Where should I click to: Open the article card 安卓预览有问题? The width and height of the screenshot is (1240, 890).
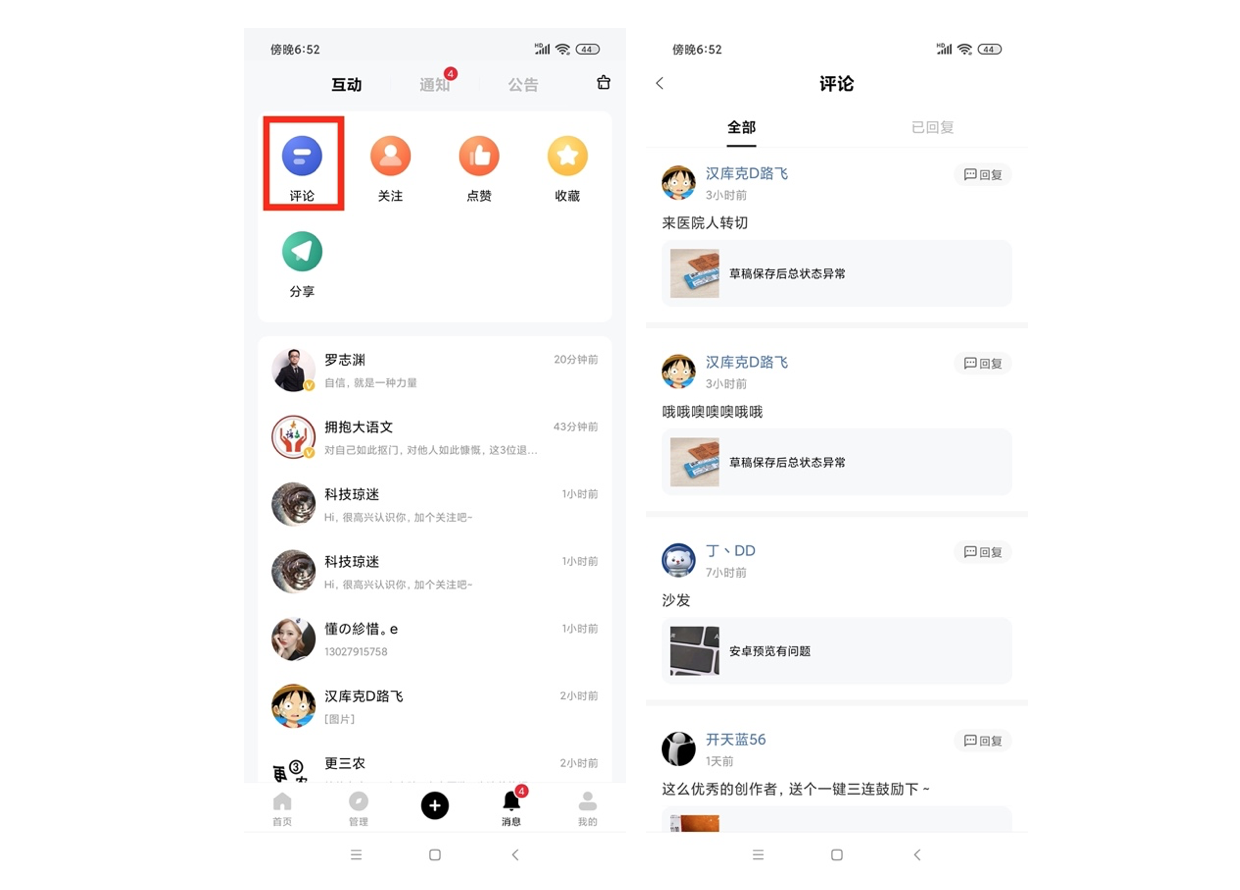coord(836,651)
